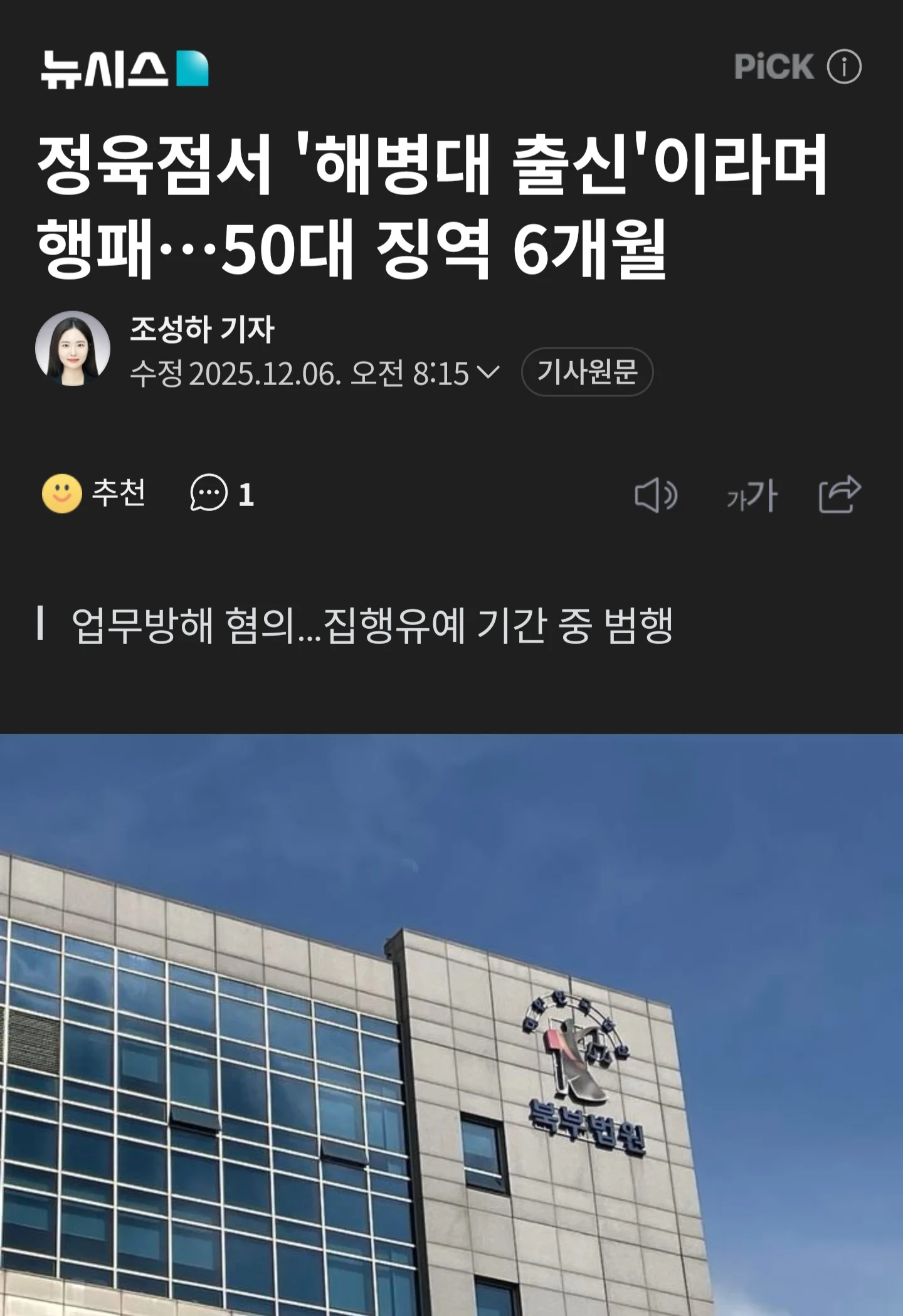Open the 뉴시스 press page
This screenshot has width=903, height=1316.
pos(124,68)
